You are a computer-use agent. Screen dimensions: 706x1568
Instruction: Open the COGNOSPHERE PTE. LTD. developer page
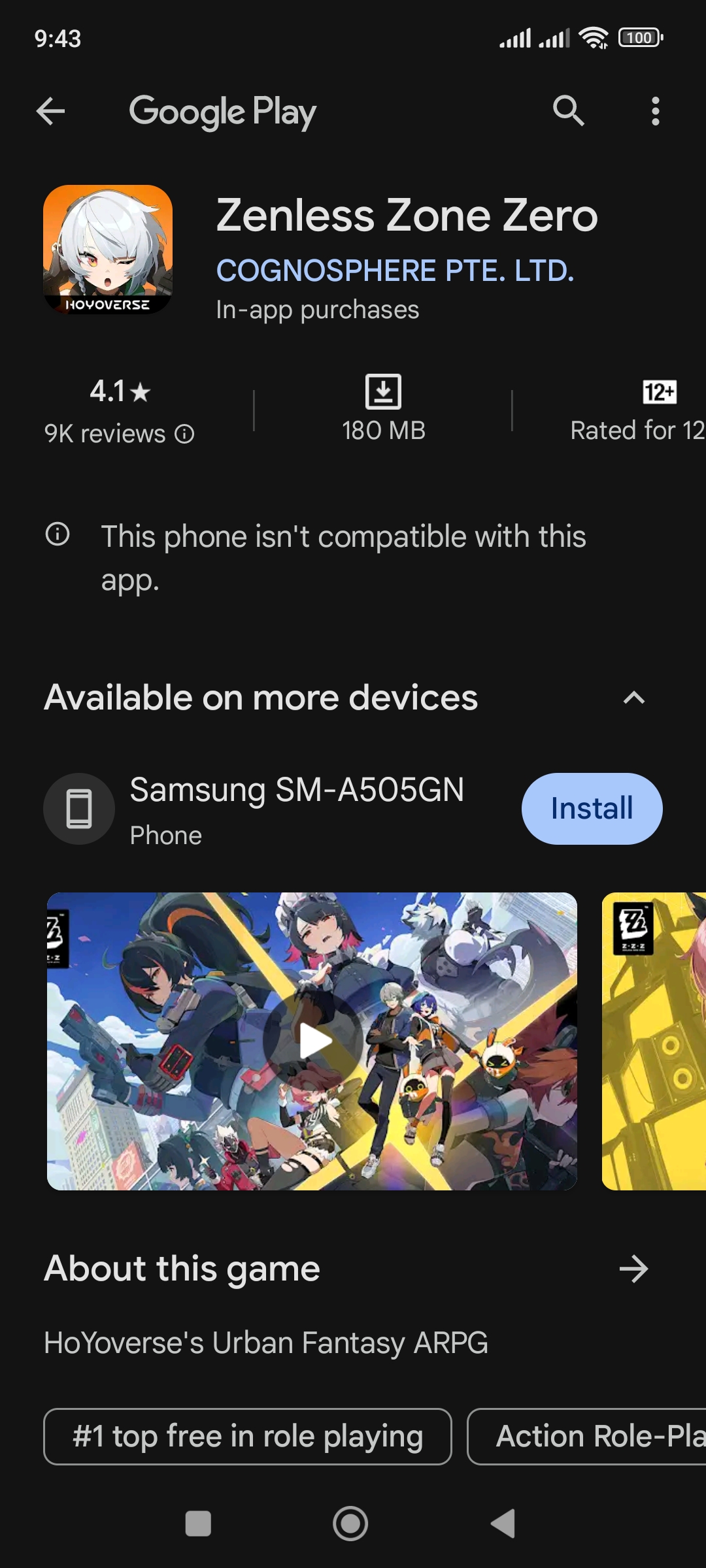395,270
